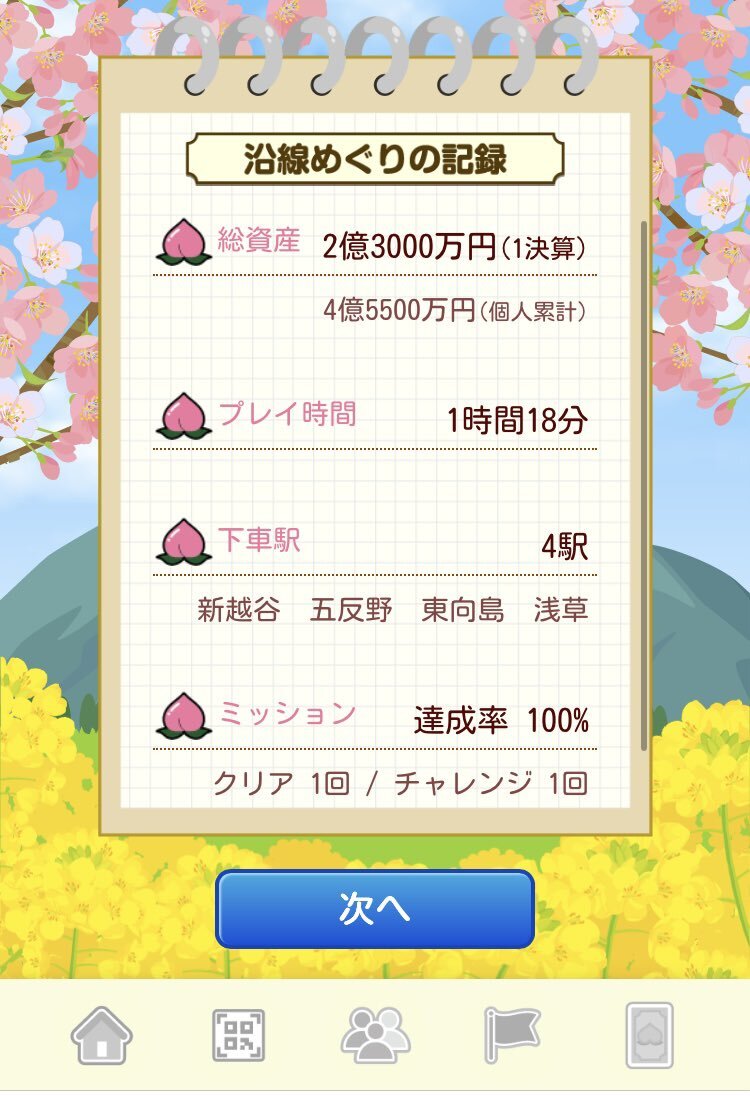Open the QR code scanner tab

coord(239,1035)
